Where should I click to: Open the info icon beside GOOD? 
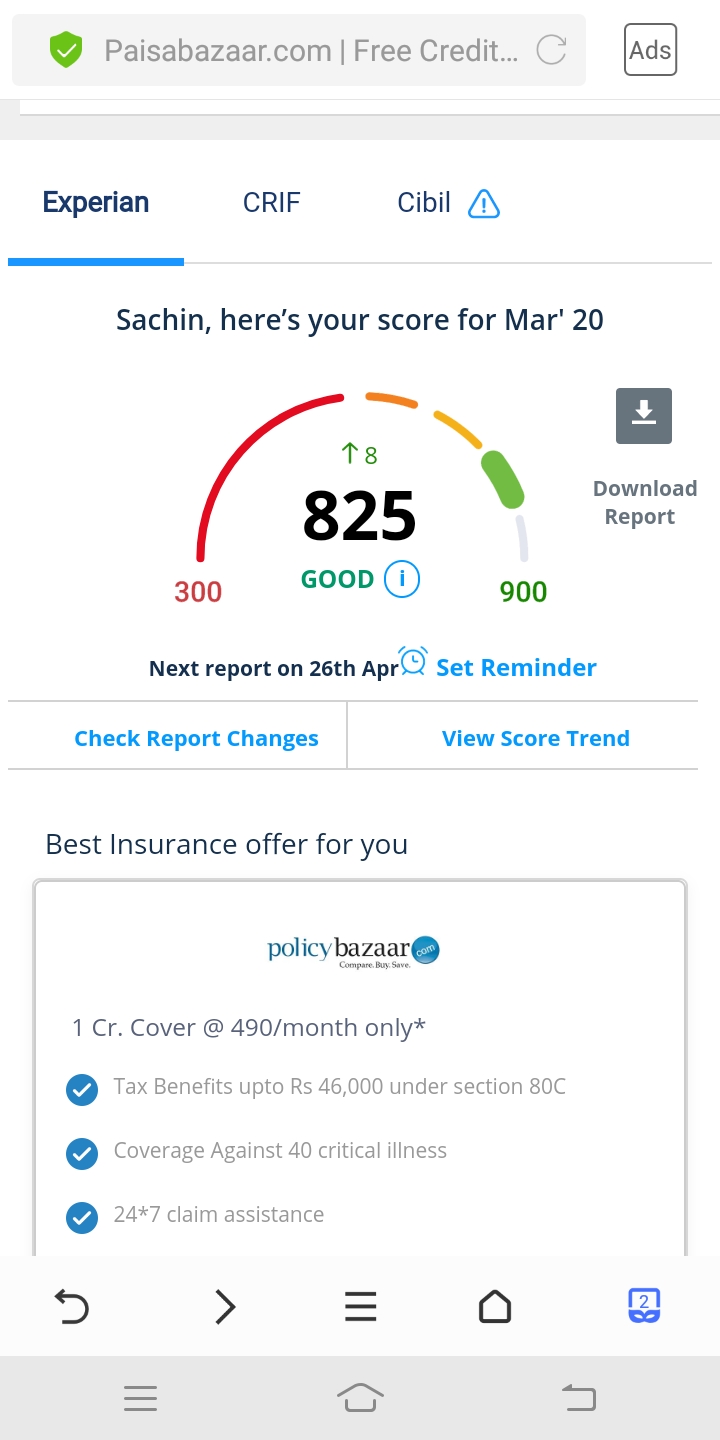(x=402, y=578)
